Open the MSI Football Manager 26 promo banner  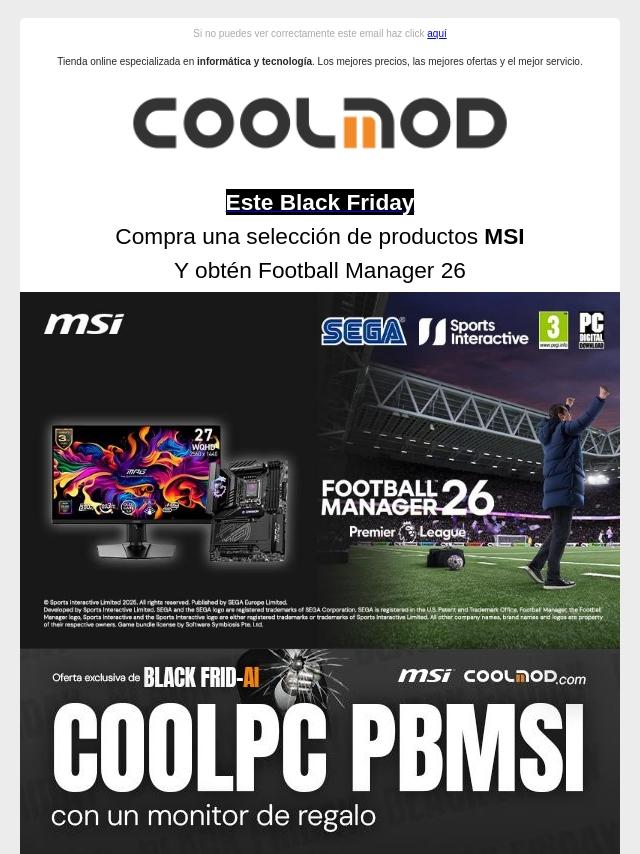point(320,470)
